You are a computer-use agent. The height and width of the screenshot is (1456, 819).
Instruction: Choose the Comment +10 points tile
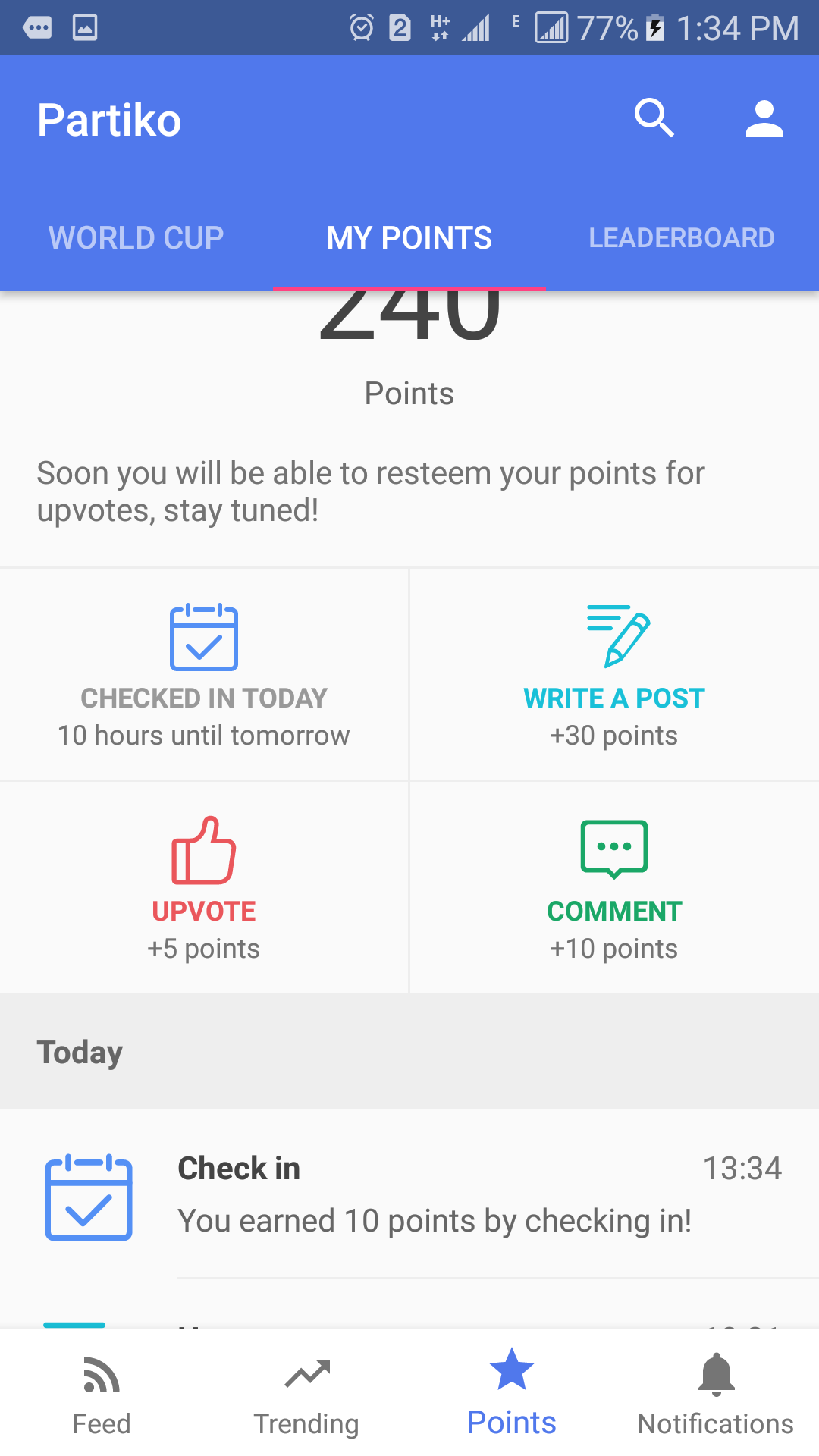tap(614, 887)
